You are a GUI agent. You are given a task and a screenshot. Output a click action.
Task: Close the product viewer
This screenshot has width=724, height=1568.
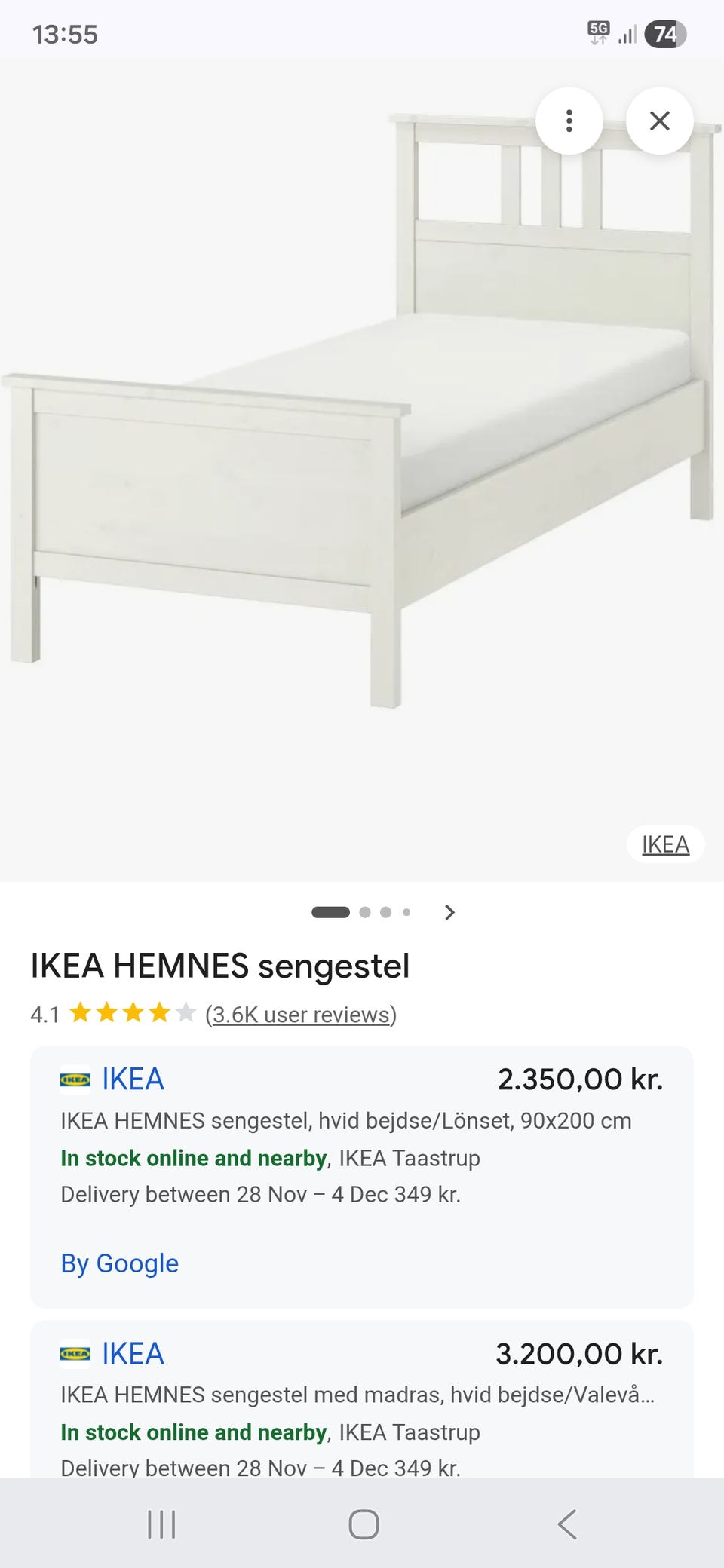pos(659,121)
